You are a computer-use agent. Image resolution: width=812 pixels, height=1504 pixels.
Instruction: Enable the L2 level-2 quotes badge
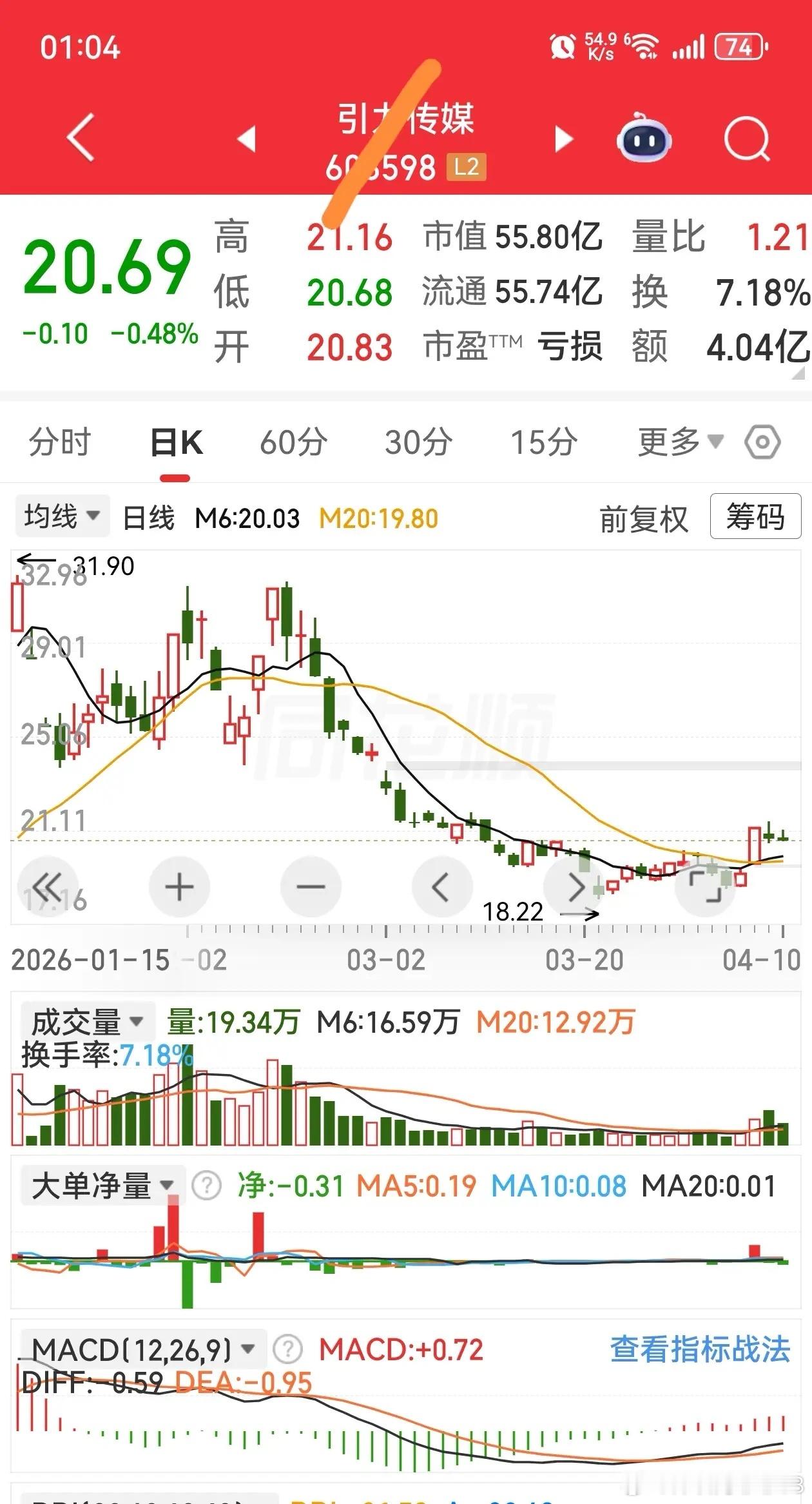click(465, 166)
